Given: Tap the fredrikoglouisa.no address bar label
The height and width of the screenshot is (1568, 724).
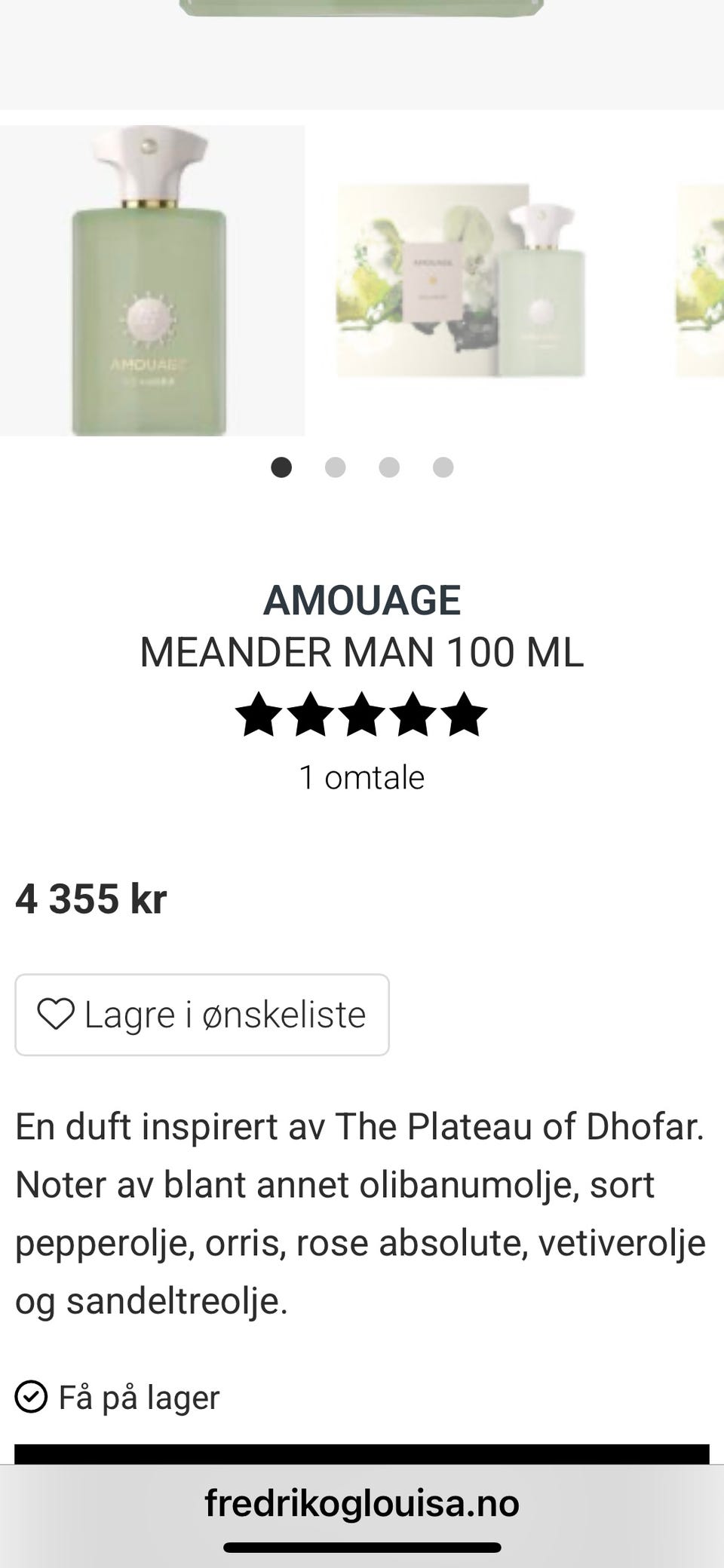Looking at the screenshot, I should coord(362,1503).
